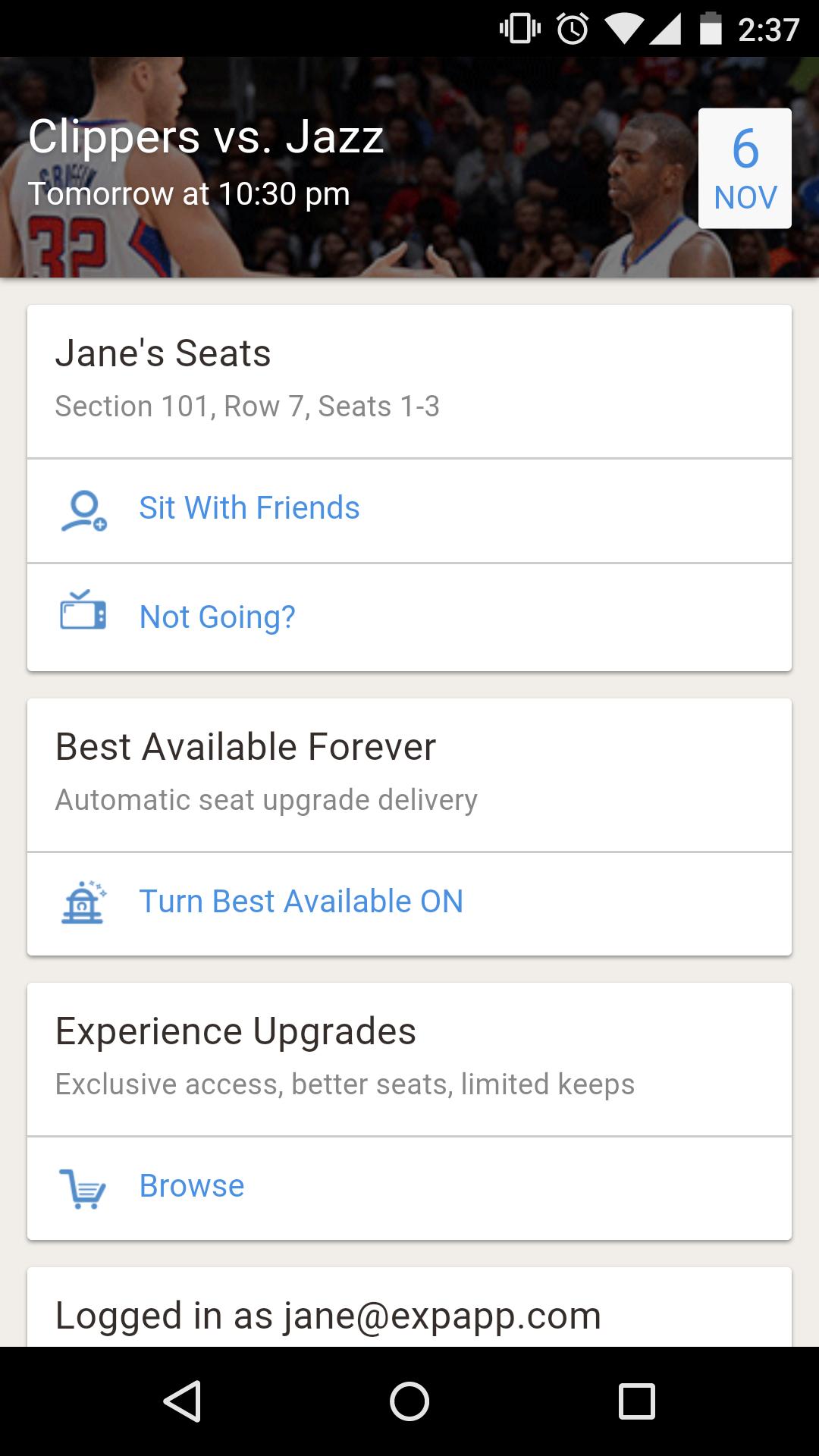Open Sit With Friends option
Image resolution: width=819 pixels, height=1456 pixels.
click(x=249, y=509)
